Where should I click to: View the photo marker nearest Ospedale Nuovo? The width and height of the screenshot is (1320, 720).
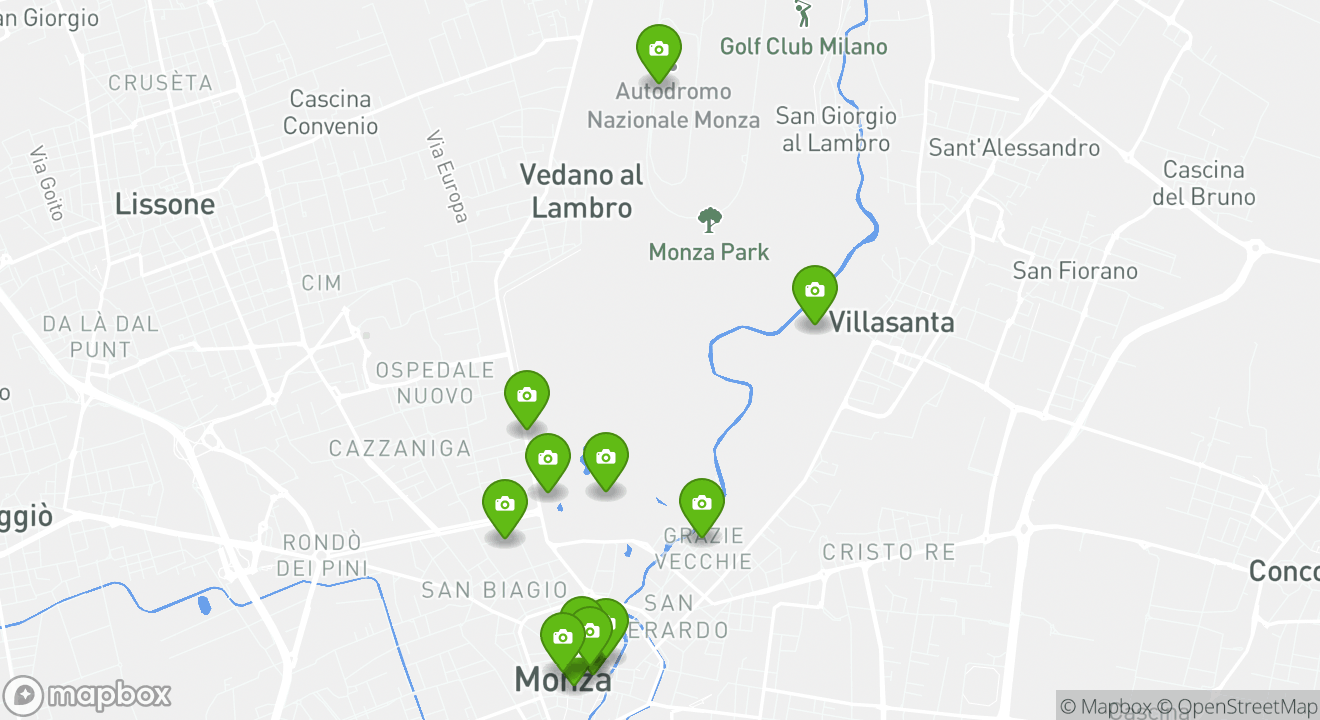click(526, 396)
